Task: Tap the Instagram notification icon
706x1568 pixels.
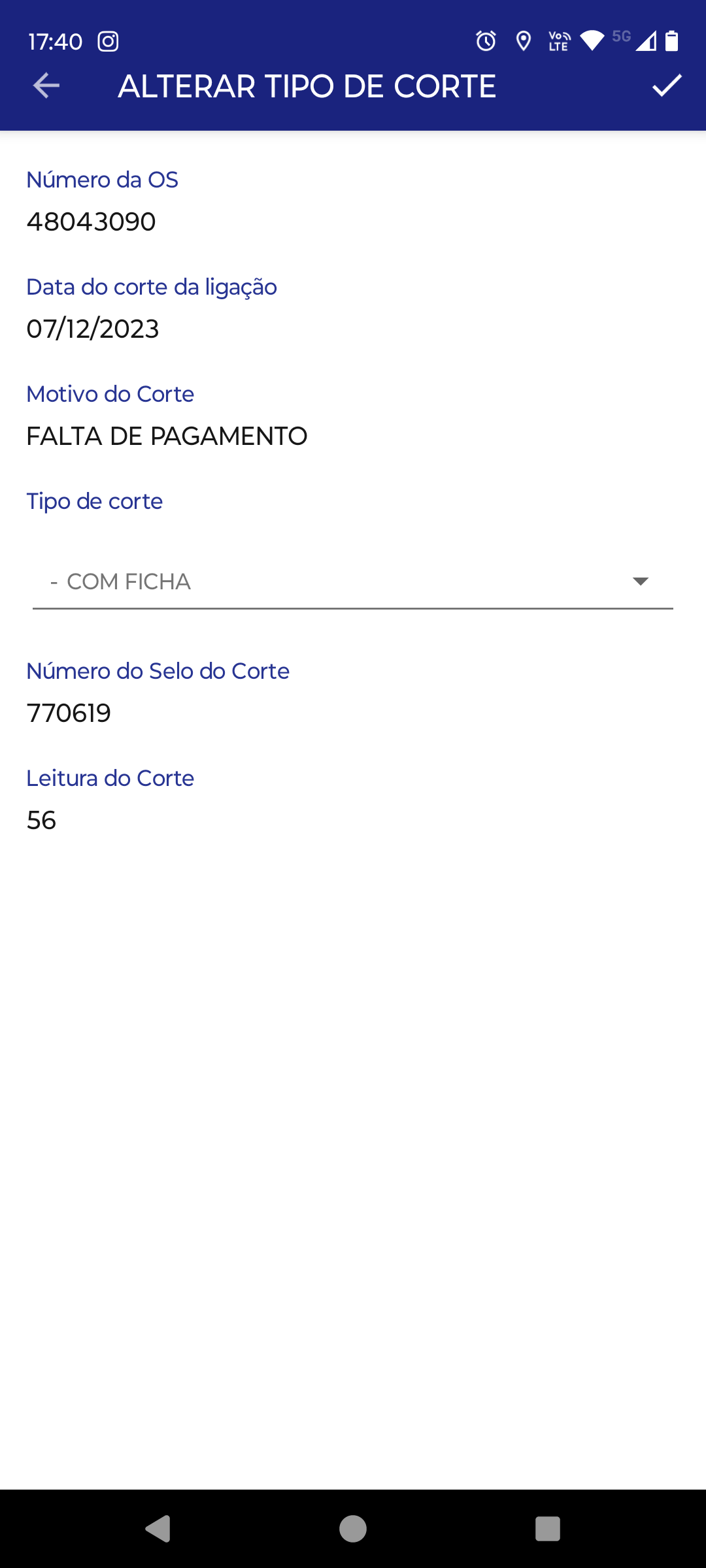Action: coord(107,41)
